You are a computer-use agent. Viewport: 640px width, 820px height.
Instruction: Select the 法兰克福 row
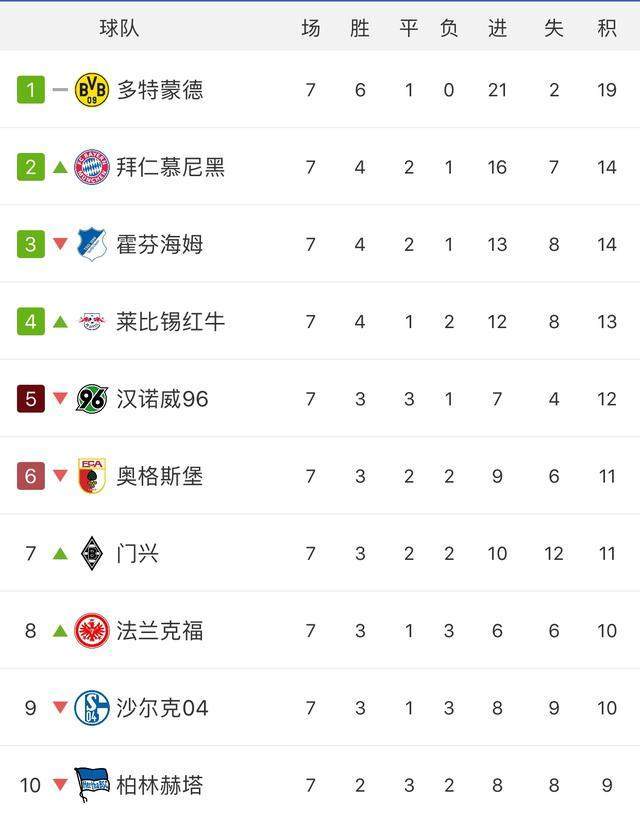coord(160,631)
